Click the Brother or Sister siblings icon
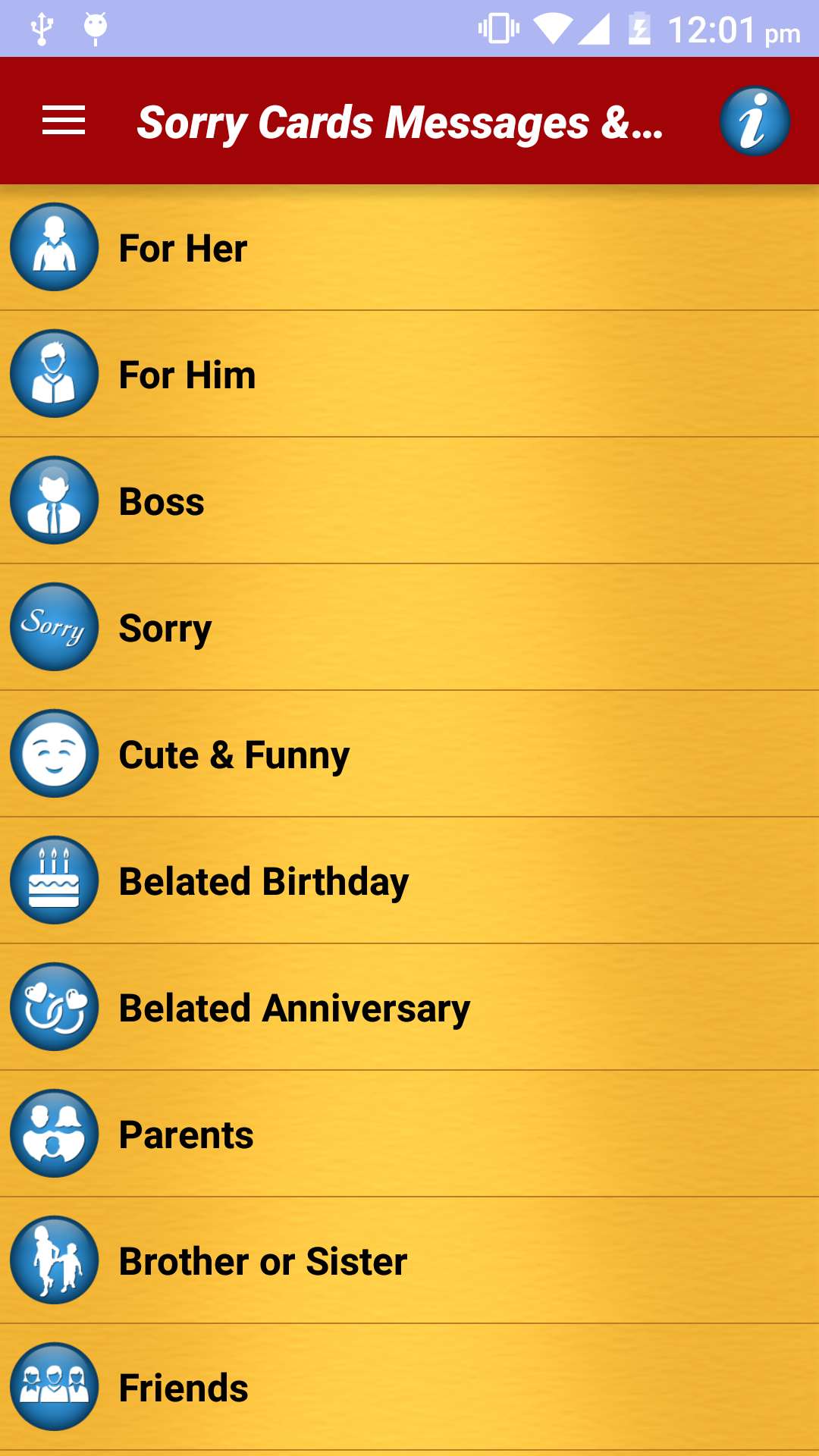Image resolution: width=819 pixels, height=1456 pixels. point(54,1260)
